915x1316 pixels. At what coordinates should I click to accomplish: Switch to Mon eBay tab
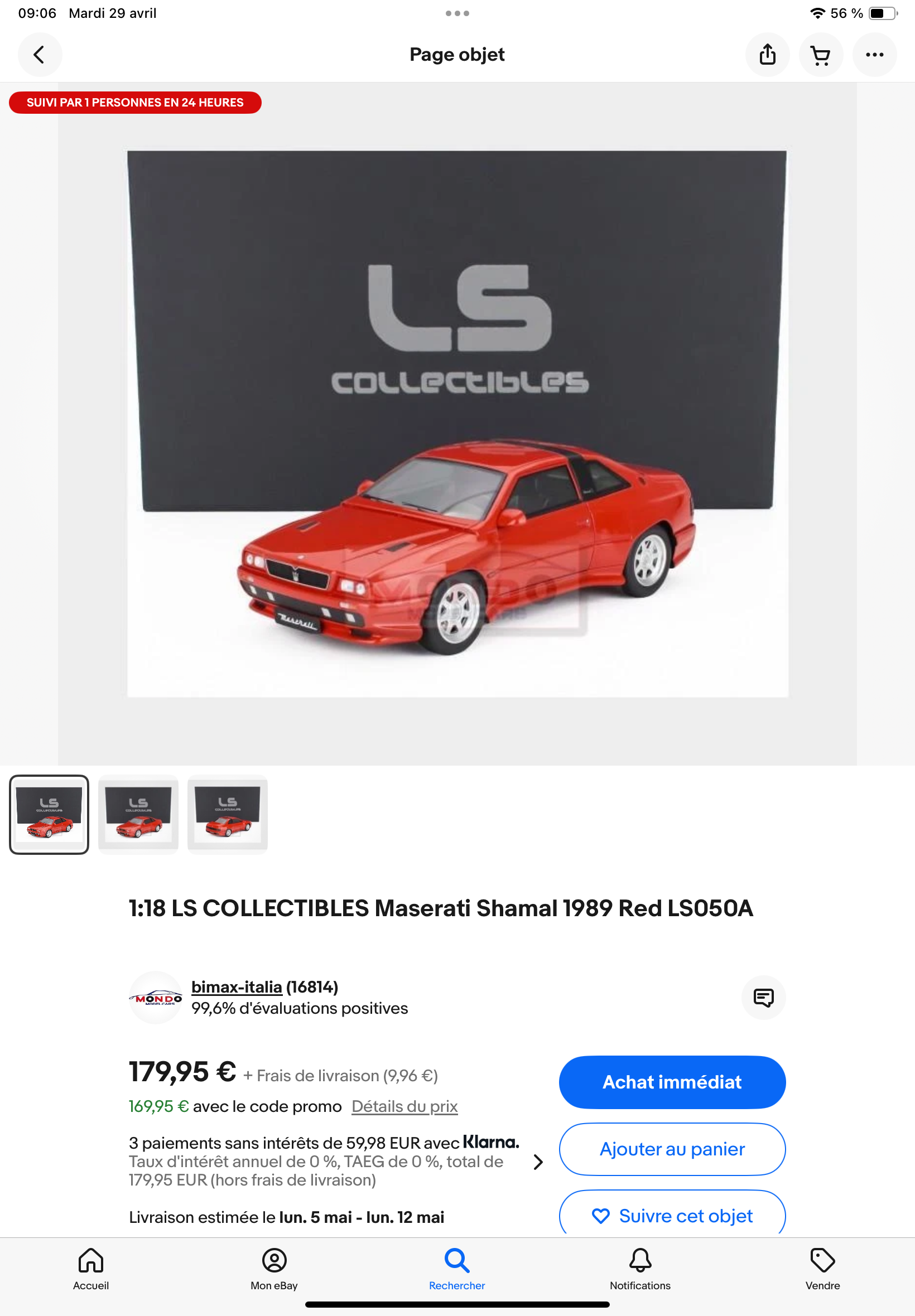pos(274,1269)
